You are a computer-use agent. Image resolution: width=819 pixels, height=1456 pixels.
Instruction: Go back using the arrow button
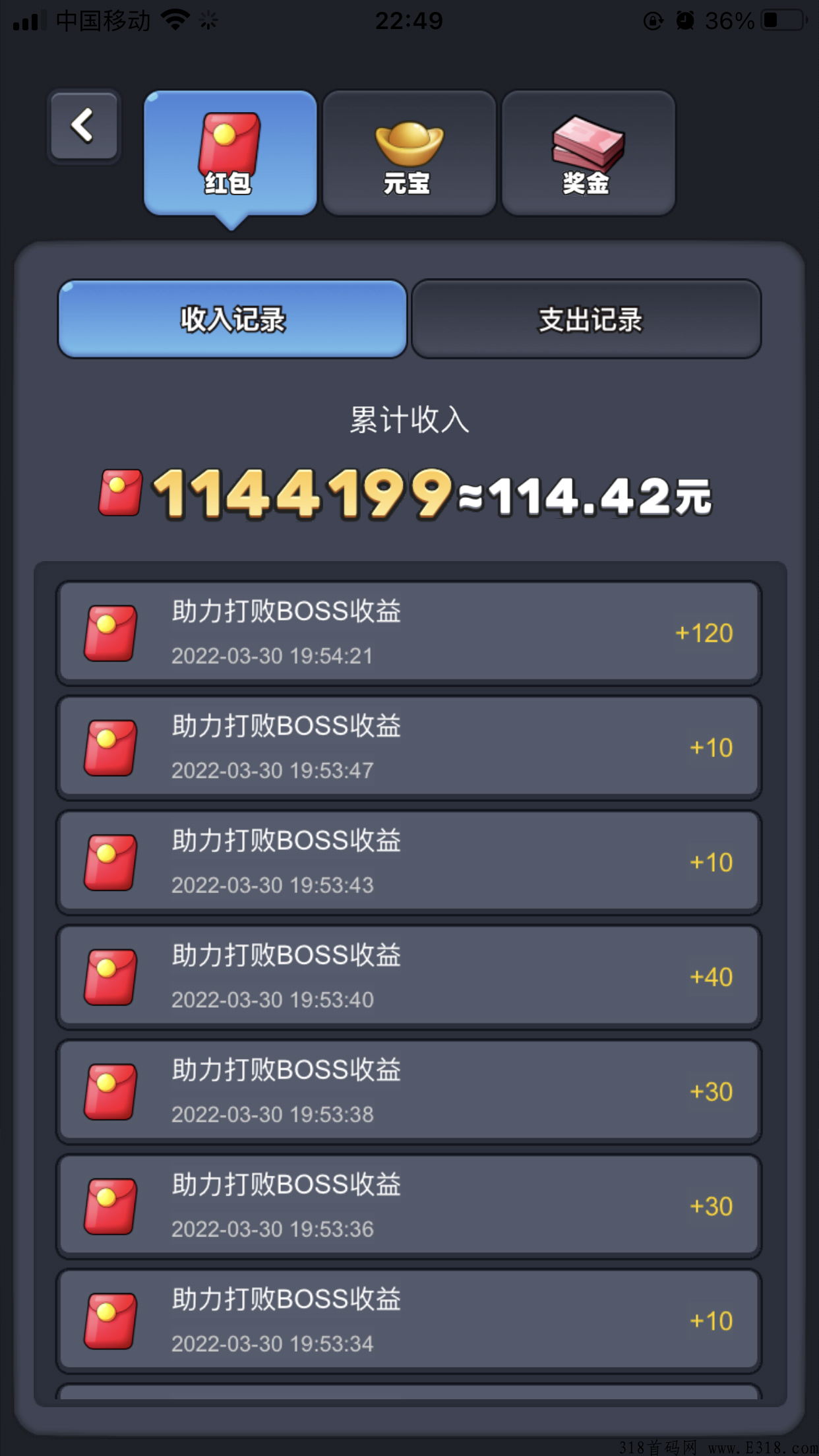click(x=84, y=126)
